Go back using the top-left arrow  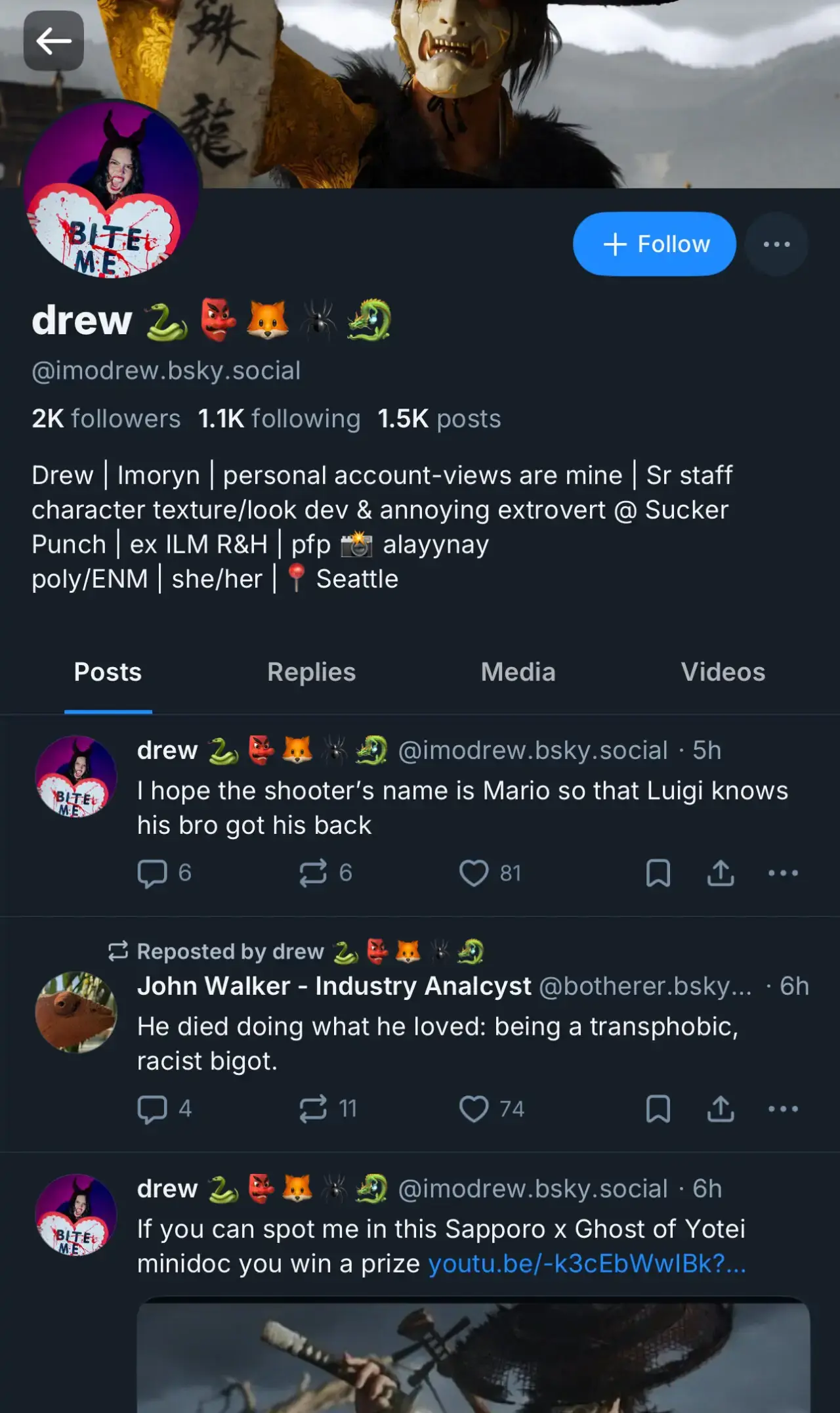pos(54,41)
